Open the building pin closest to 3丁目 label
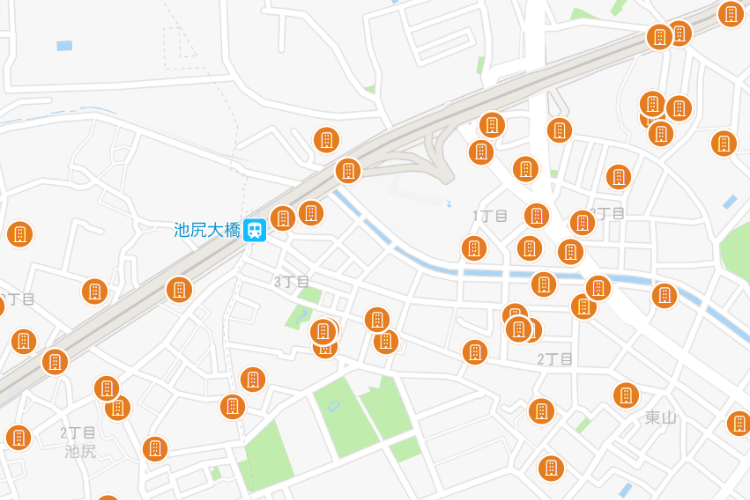 click(x=323, y=332)
